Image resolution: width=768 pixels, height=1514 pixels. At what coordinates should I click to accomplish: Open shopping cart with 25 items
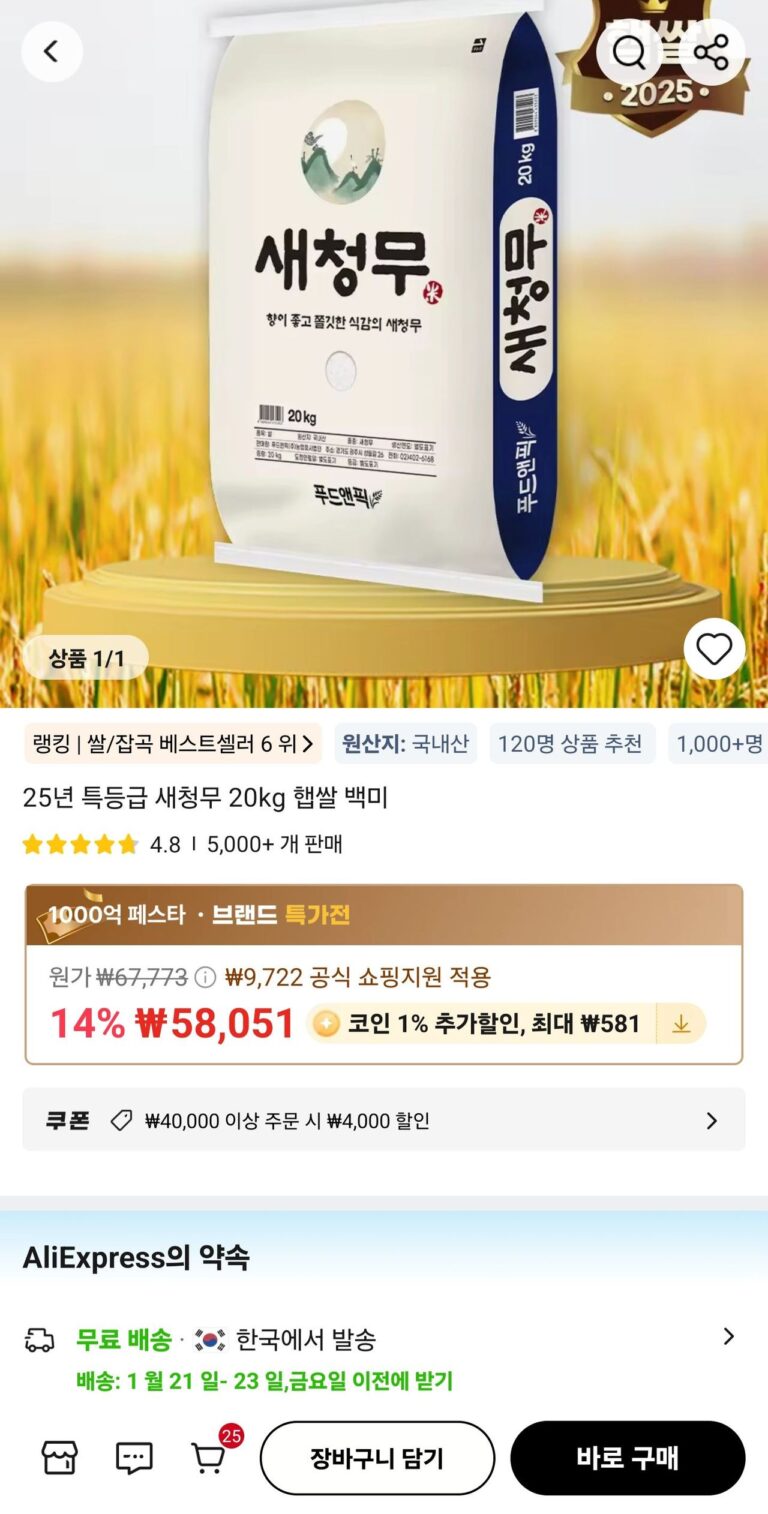pos(208,1459)
